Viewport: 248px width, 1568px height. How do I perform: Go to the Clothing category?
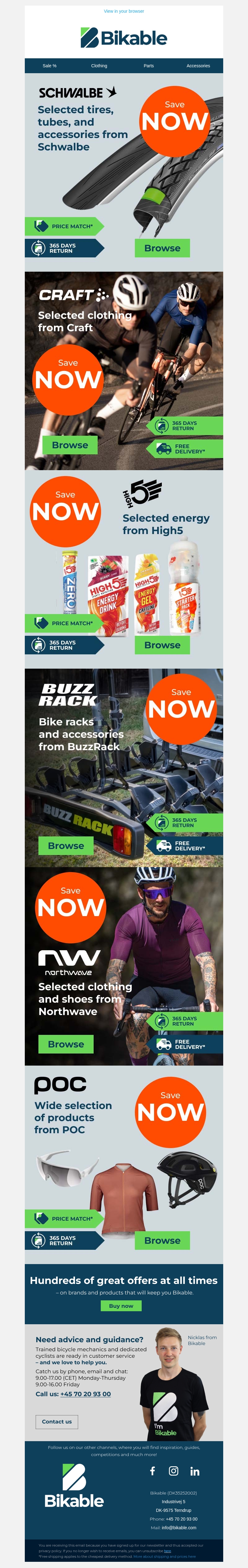click(99, 66)
